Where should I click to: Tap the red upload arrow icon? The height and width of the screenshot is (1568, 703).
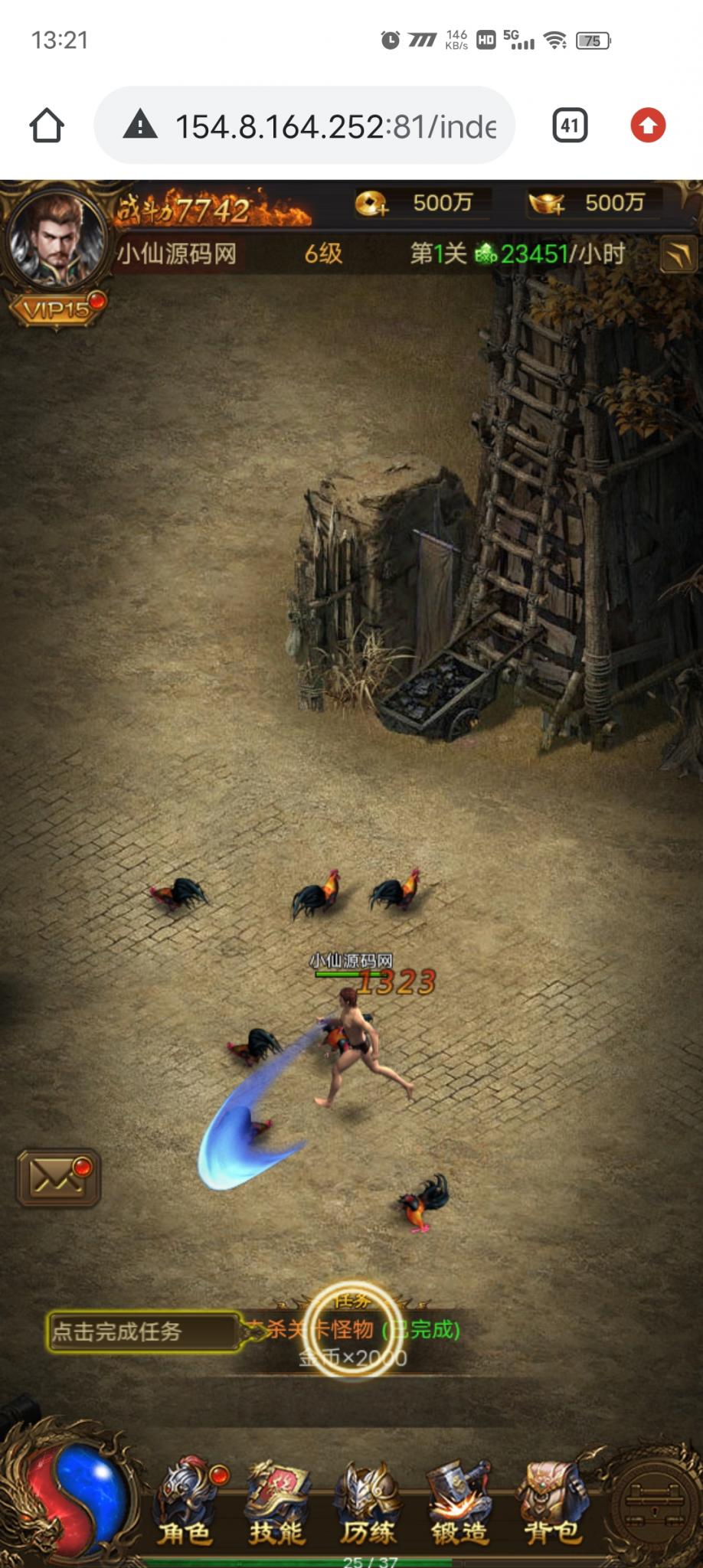pos(648,126)
